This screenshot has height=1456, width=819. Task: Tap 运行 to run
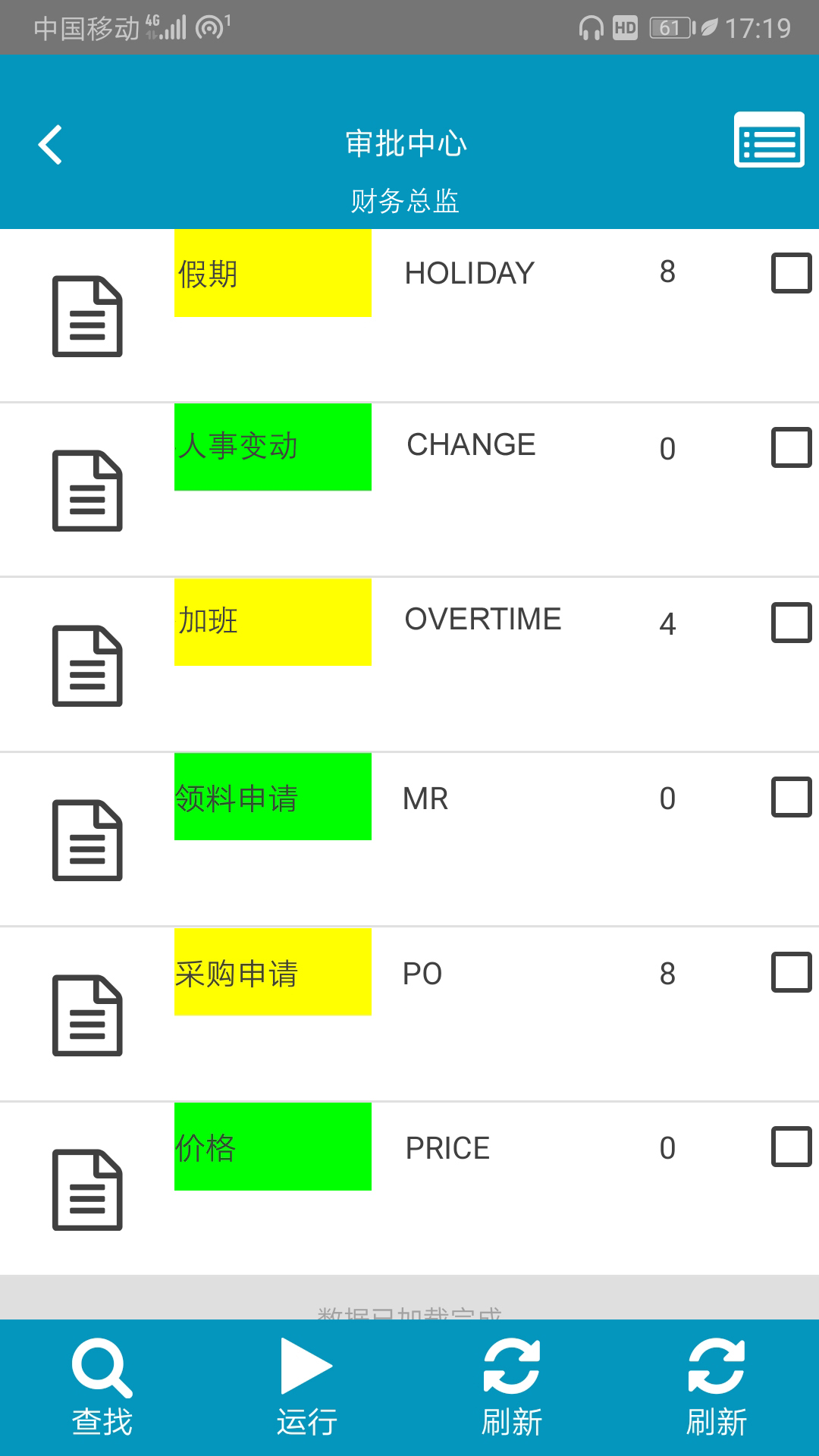click(x=306, y=1388)
